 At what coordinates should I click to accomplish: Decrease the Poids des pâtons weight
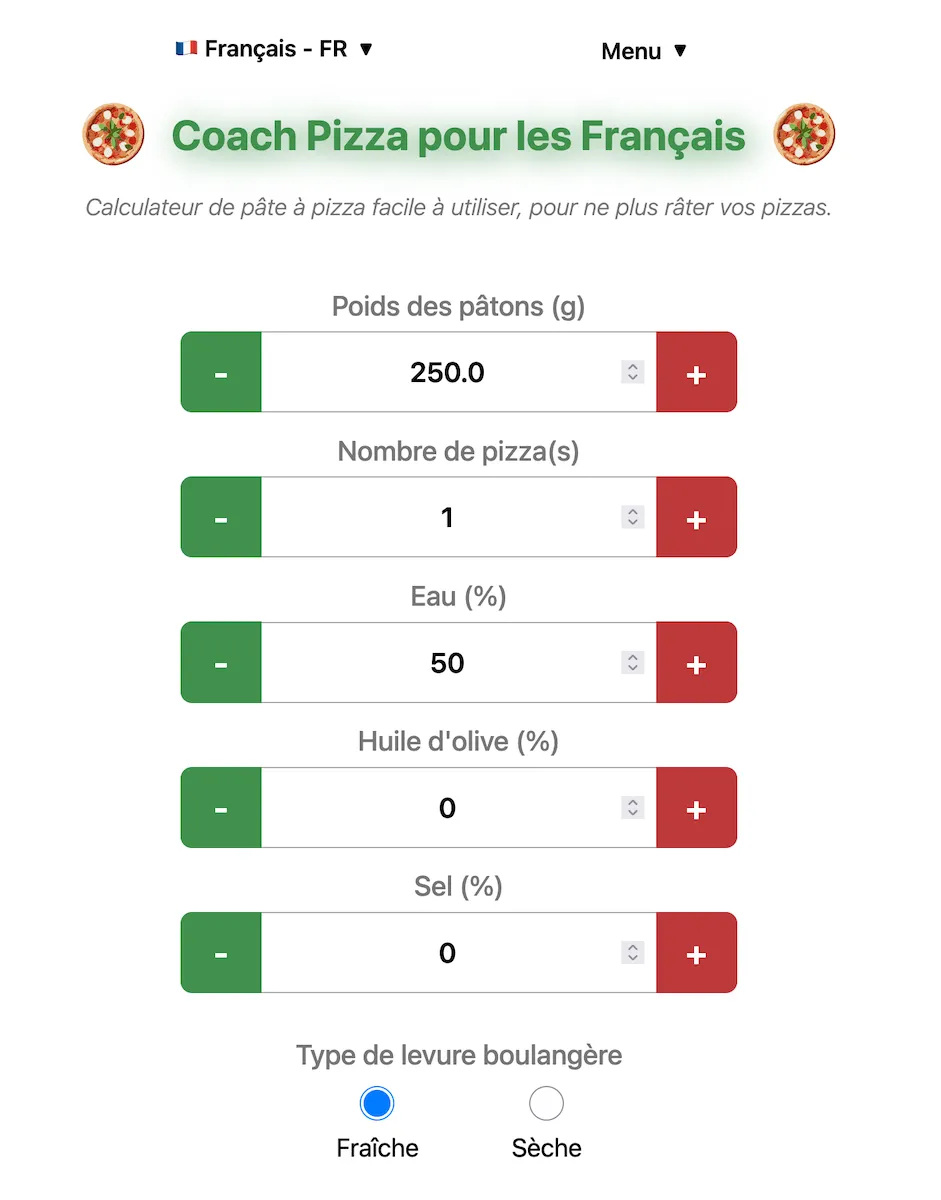(x=221, y=373)
